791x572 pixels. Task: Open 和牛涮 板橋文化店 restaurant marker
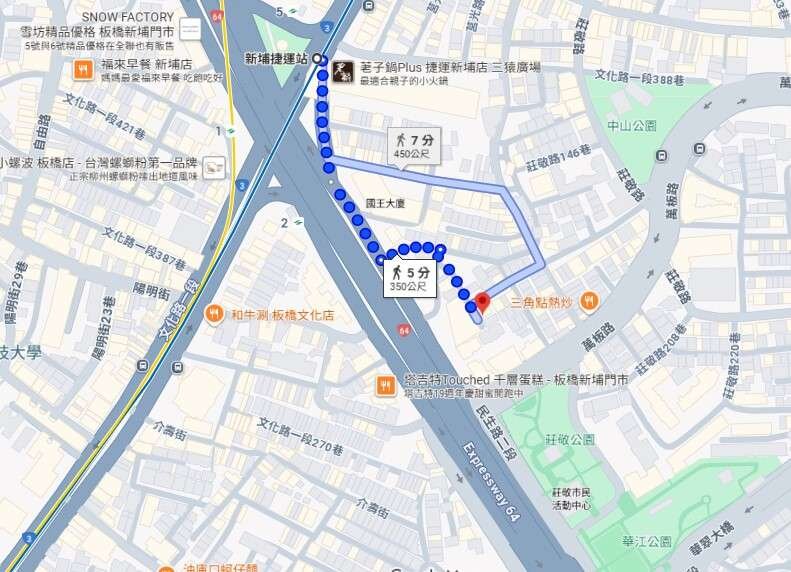pyautogui.click(x=213, y=315)
